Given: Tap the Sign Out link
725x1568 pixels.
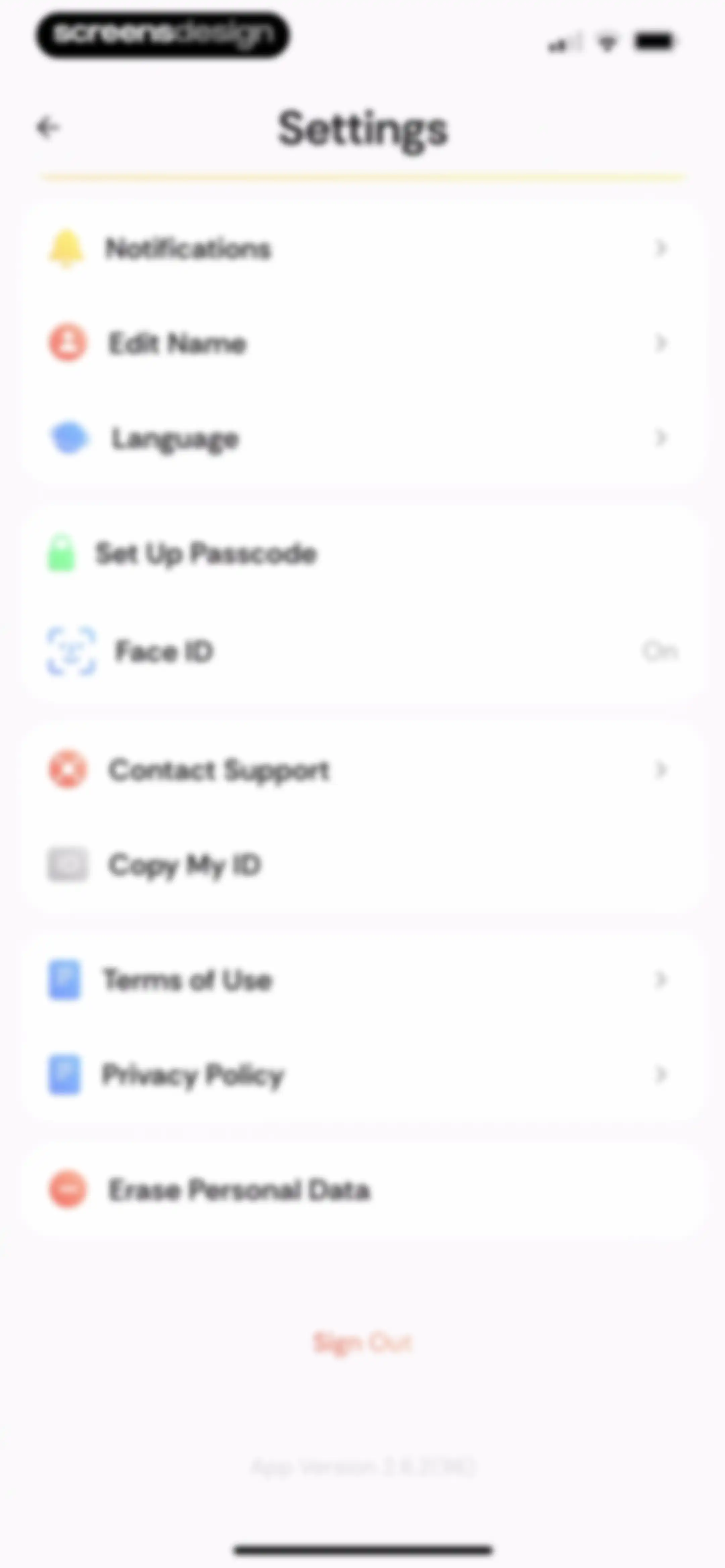Looking at the screenshot, I should [x=363, y=1342].
